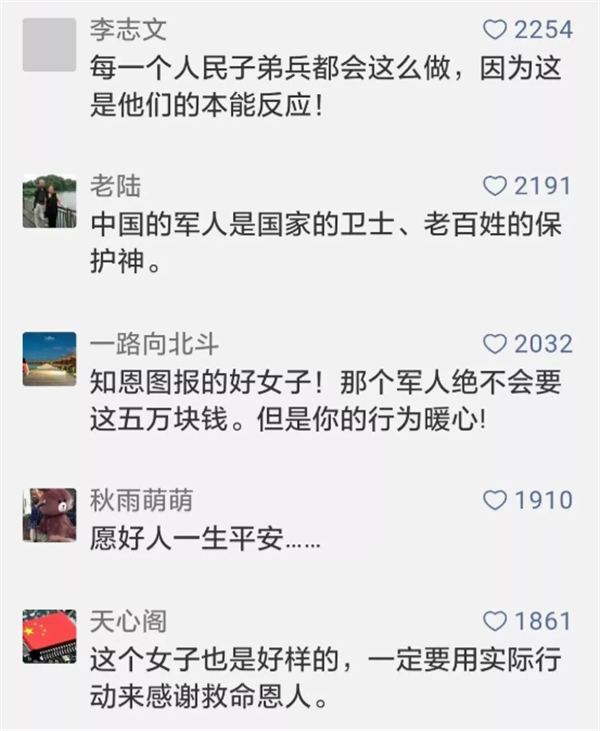Open 天心阁's flag avatar
Screen dimensions: 600x731
click(x=49, y=637)
